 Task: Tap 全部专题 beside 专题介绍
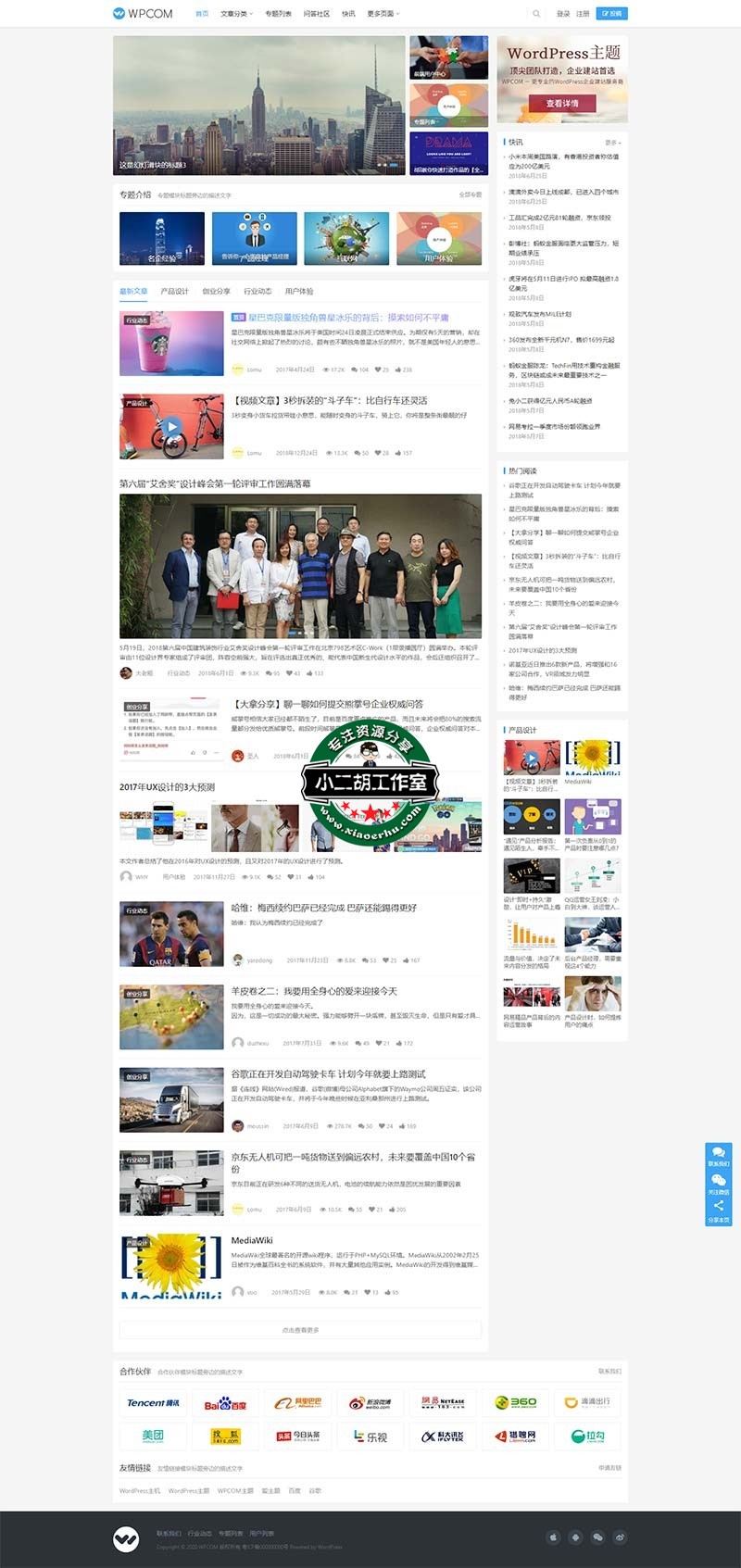click(471, 194)
